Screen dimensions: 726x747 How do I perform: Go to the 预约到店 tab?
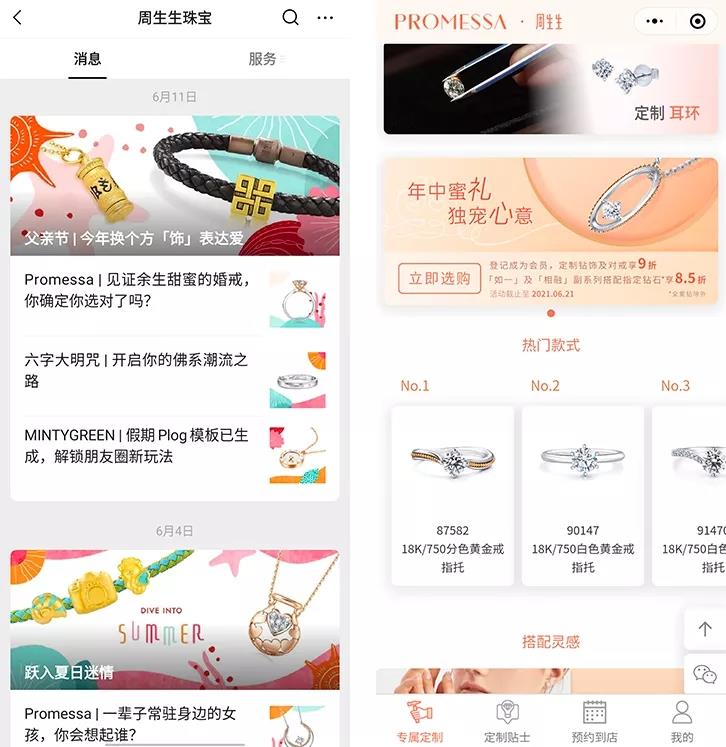(x=595, y=720)
